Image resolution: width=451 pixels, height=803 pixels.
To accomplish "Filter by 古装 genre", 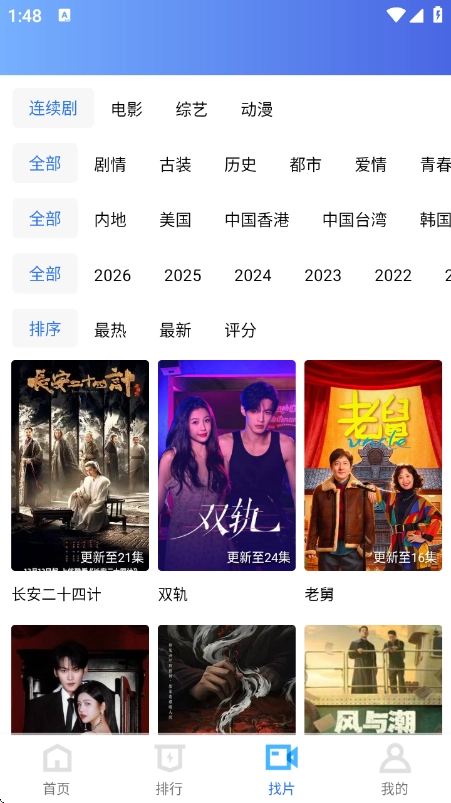I will [175, 164].
